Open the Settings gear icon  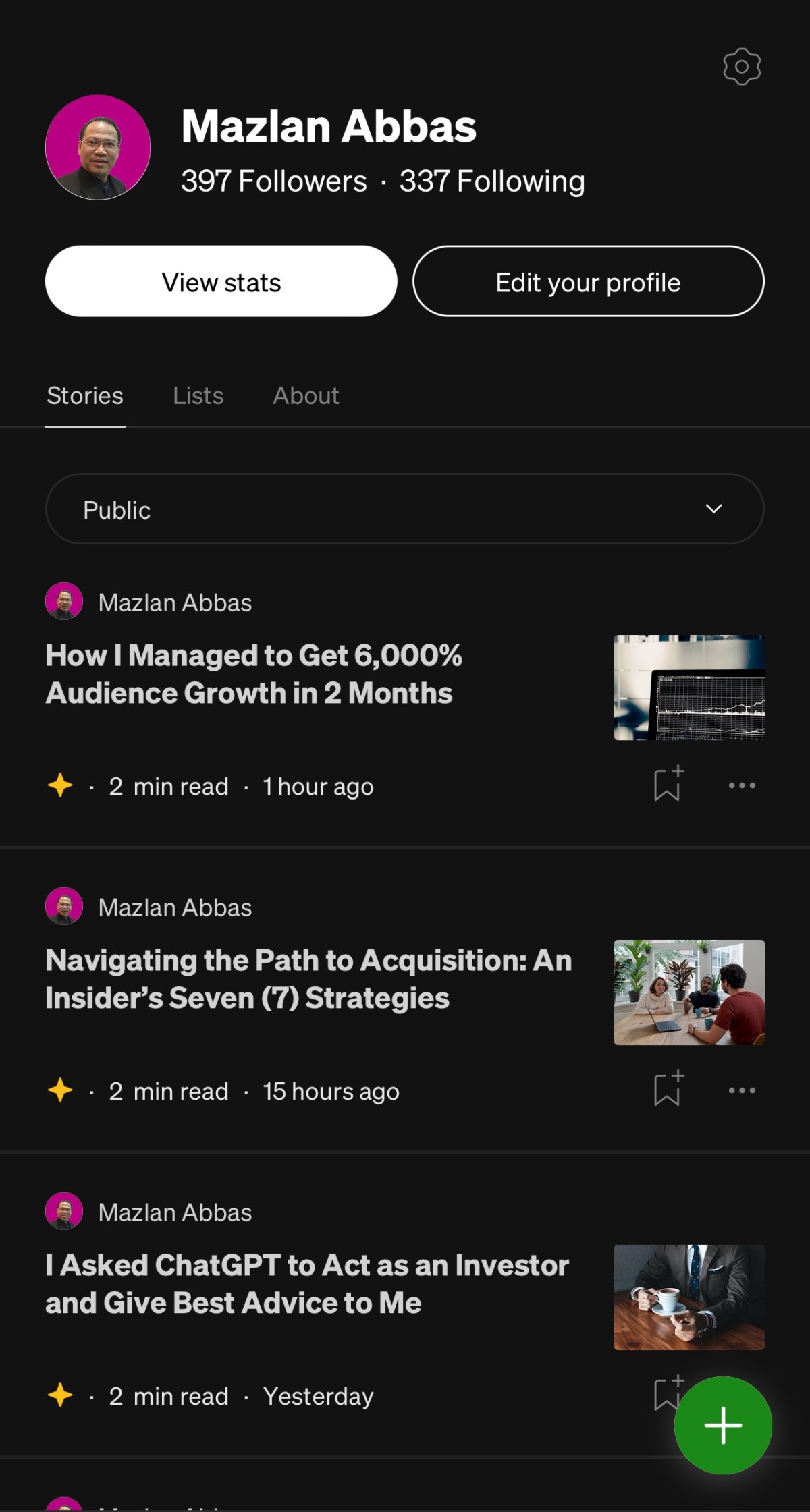(741, 65)
